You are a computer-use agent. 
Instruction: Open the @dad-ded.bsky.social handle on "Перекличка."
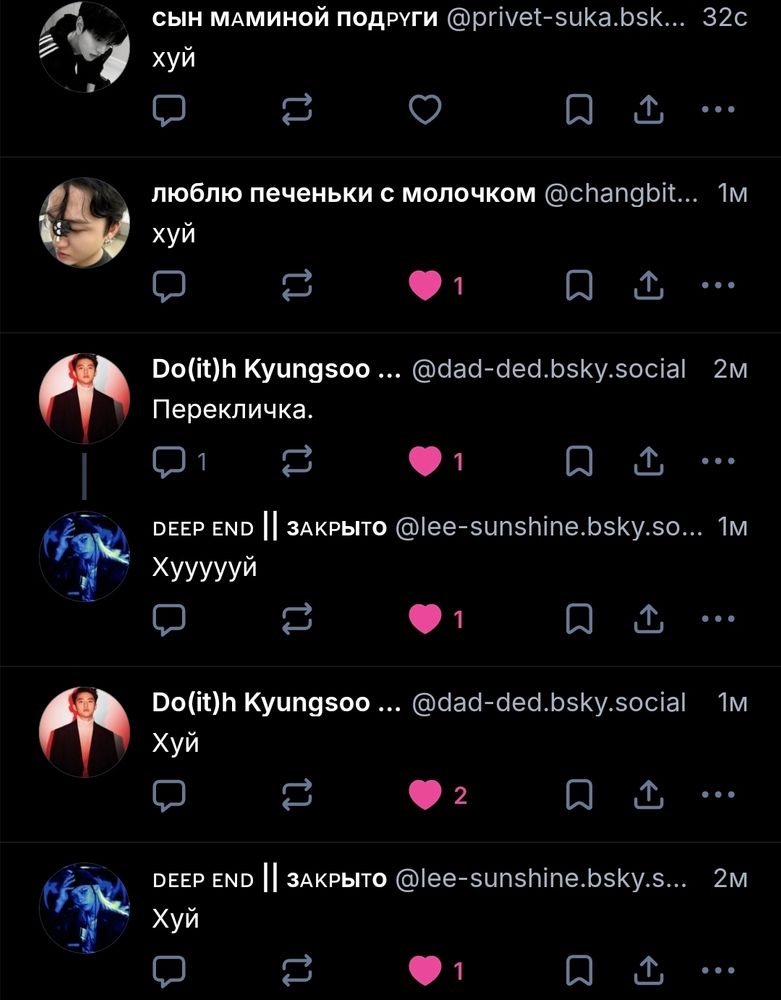(548, 369)
